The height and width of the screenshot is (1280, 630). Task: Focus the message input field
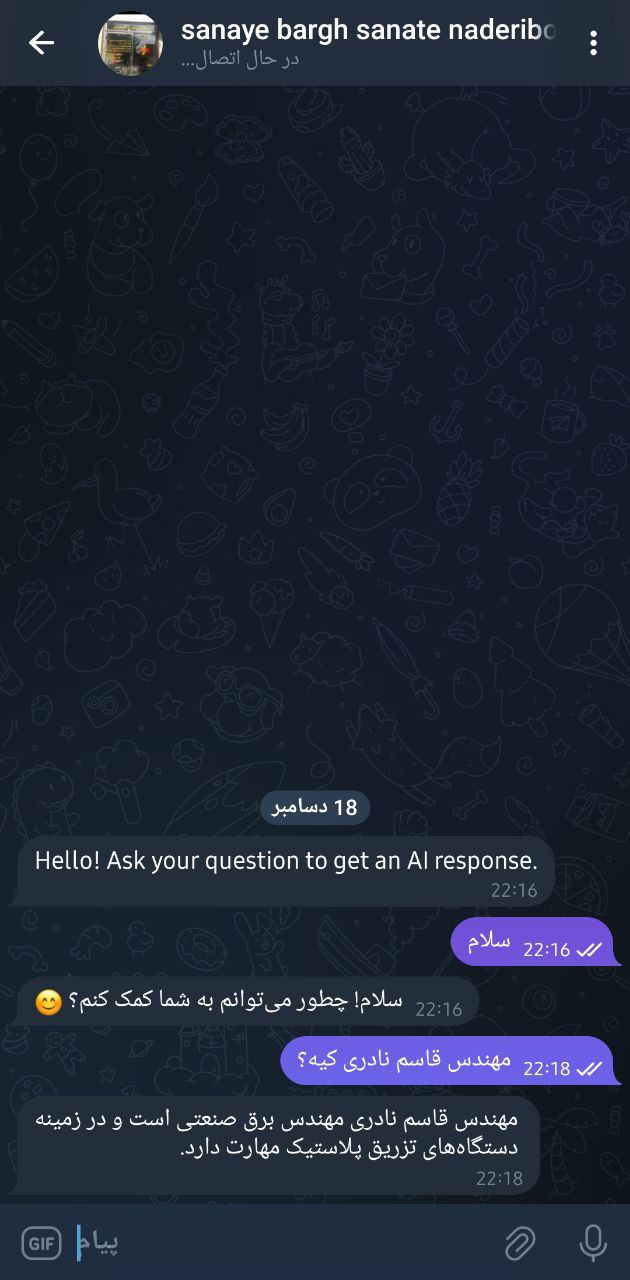coord(290,1243)
